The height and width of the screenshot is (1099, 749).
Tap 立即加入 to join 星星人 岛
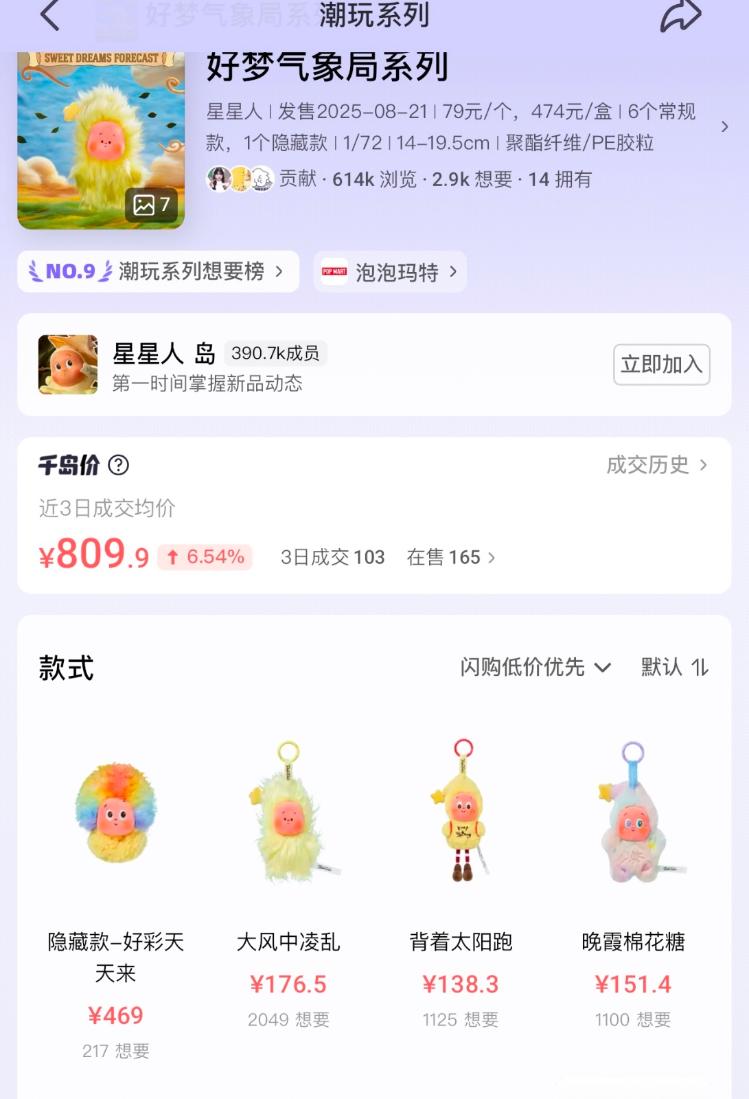(x=661, y=365)
